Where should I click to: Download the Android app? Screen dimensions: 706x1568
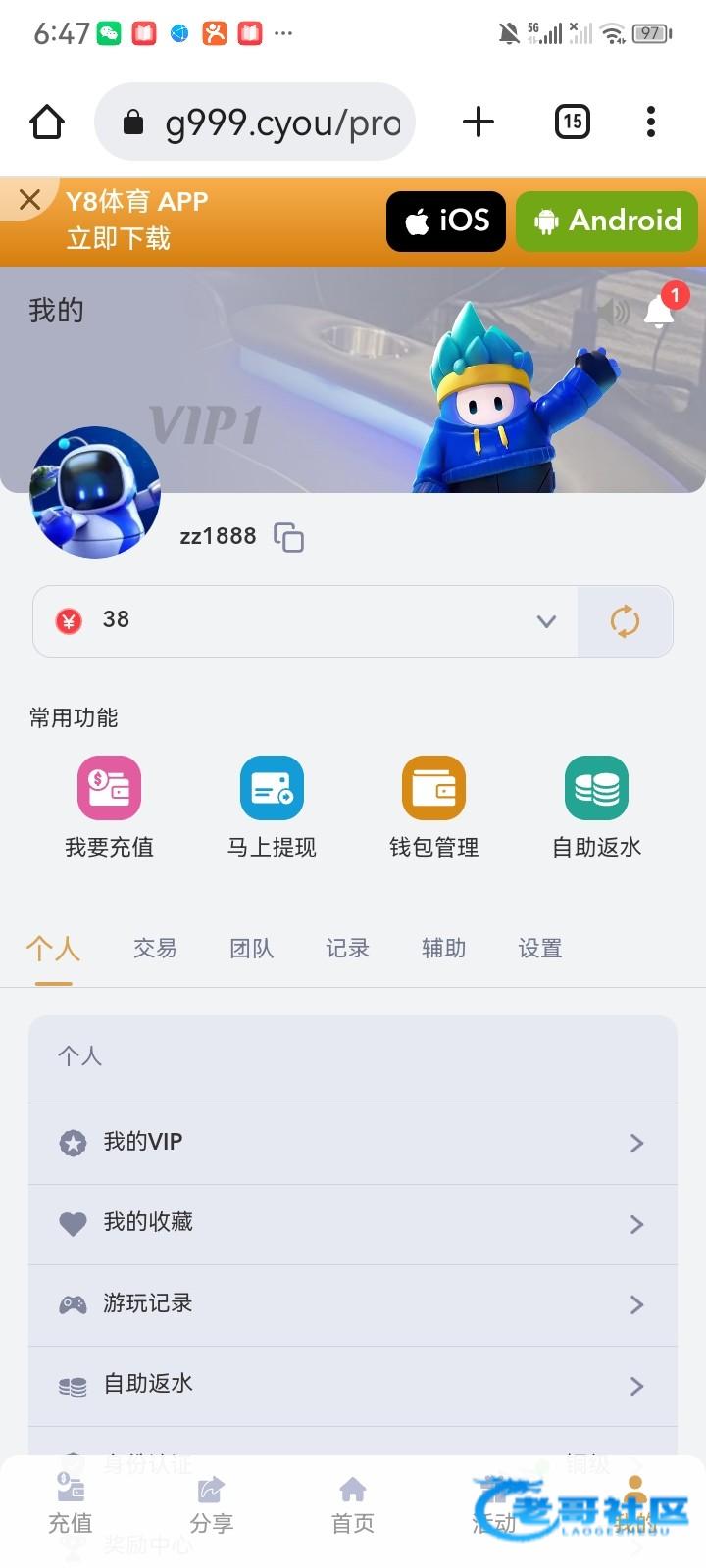coord(607,221)
